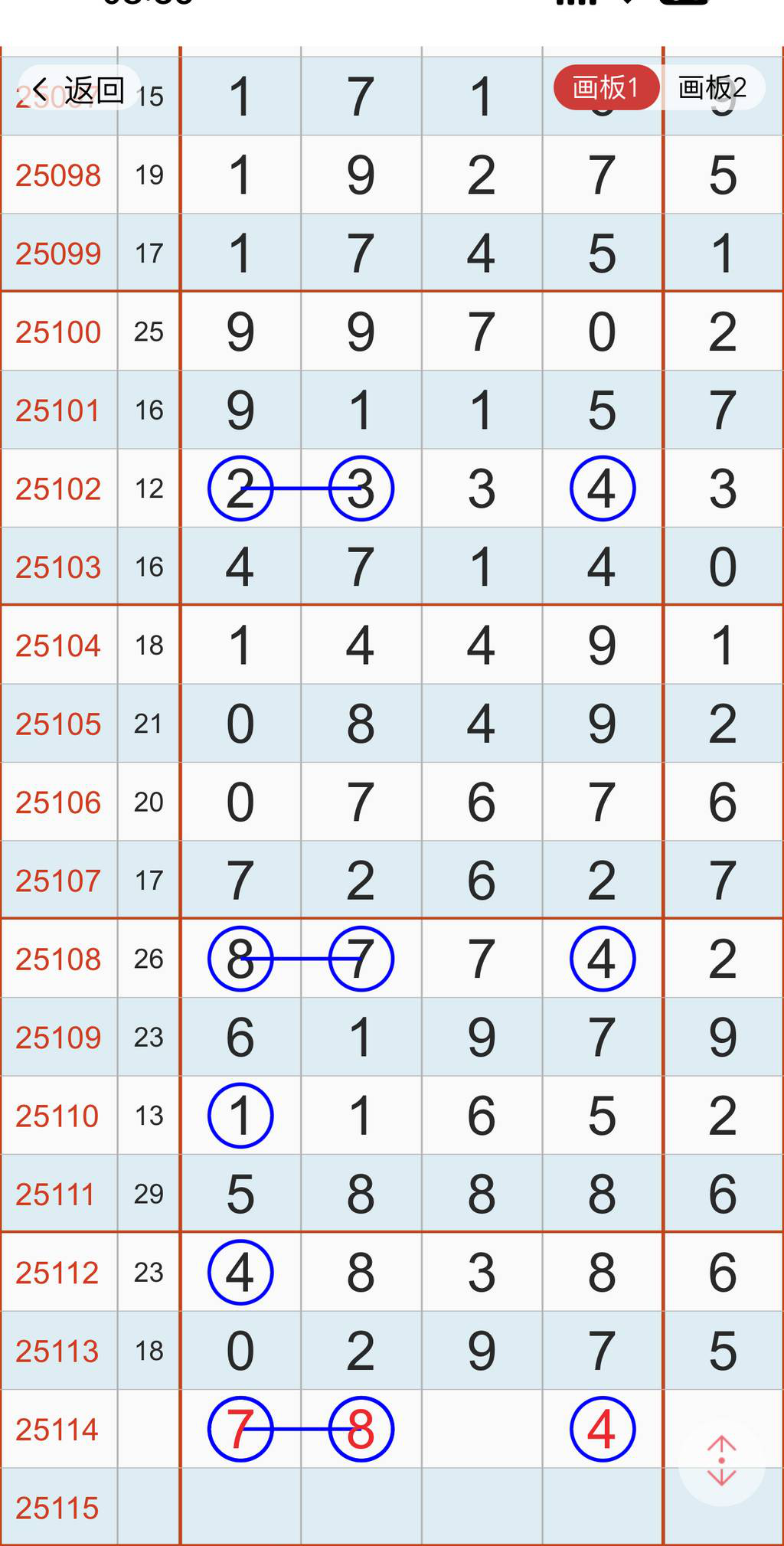Click the circled red 8 in row 25114

[361, 1429]
